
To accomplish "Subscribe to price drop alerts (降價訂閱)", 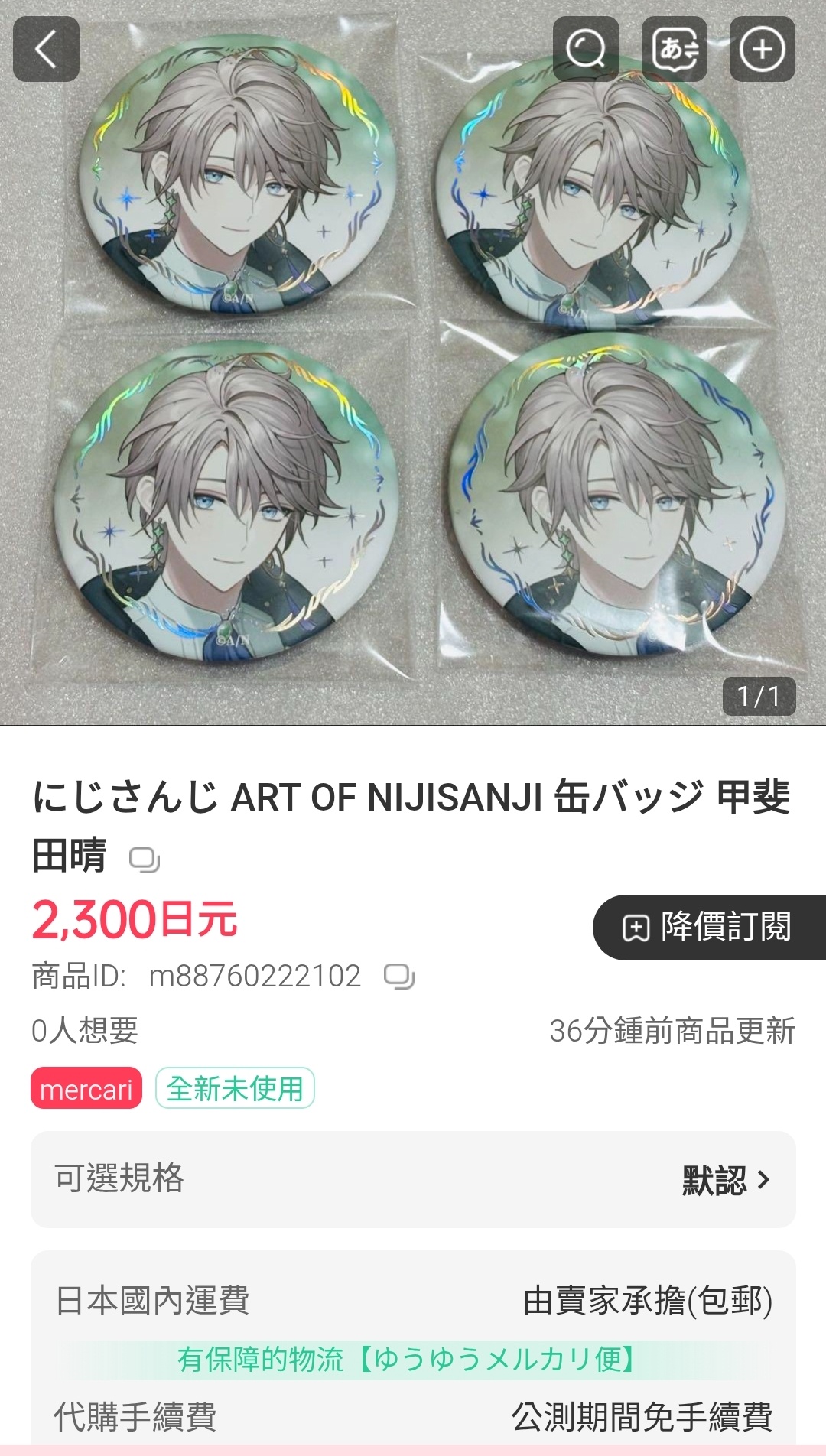I will pyautogui.click(x=708, y=927).
